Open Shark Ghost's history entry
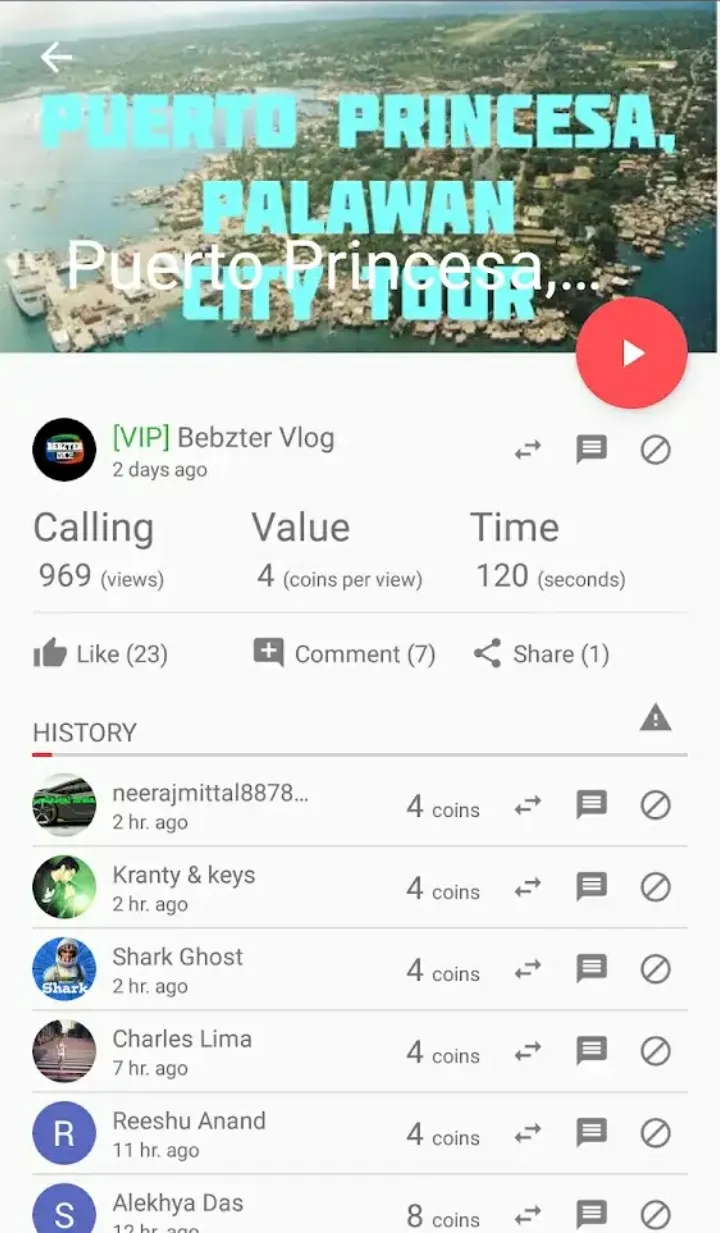The image size is (720, 1233). [x=178, y=969]
